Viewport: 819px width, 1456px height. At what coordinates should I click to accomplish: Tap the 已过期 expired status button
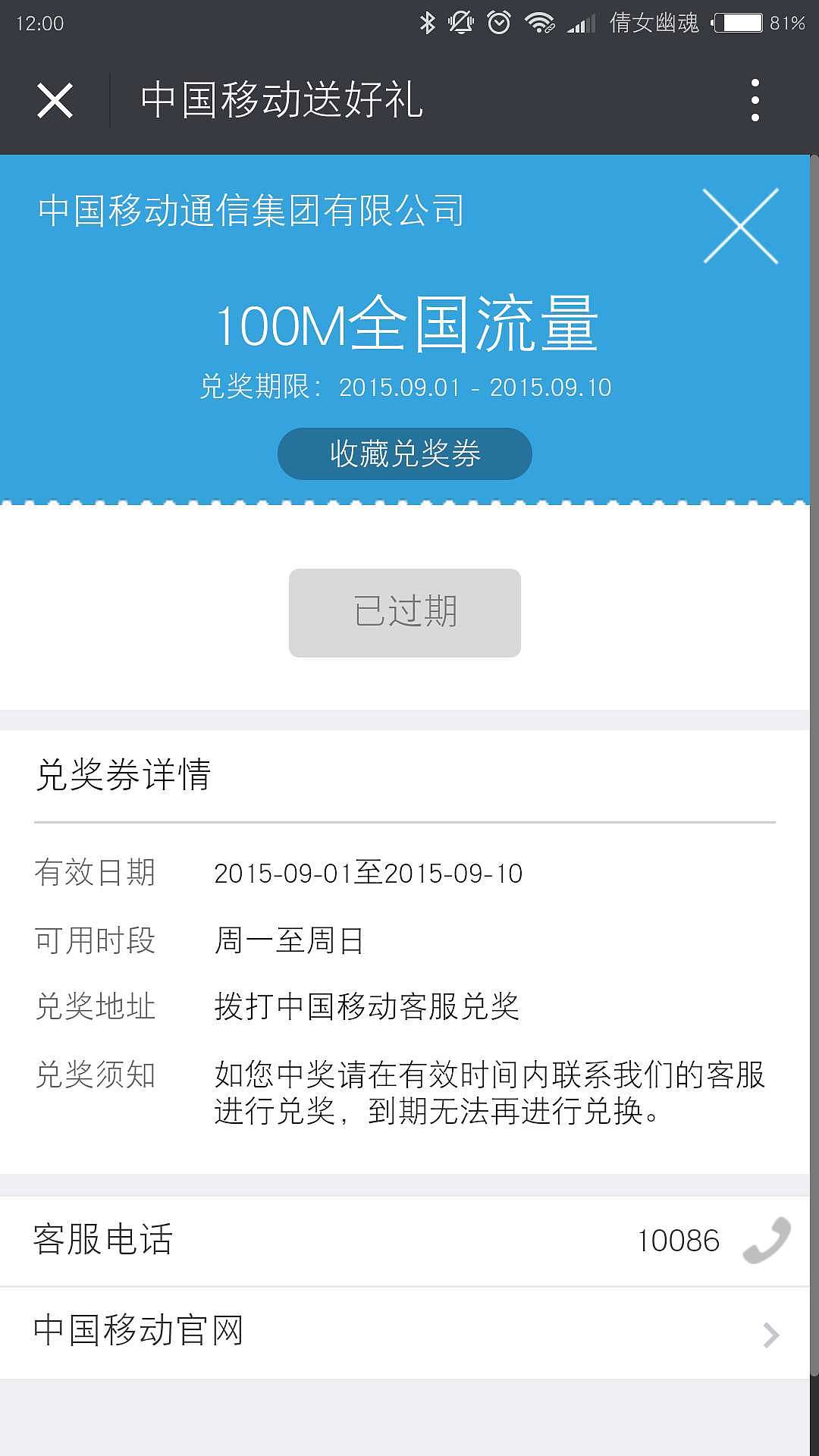point(403,613)
